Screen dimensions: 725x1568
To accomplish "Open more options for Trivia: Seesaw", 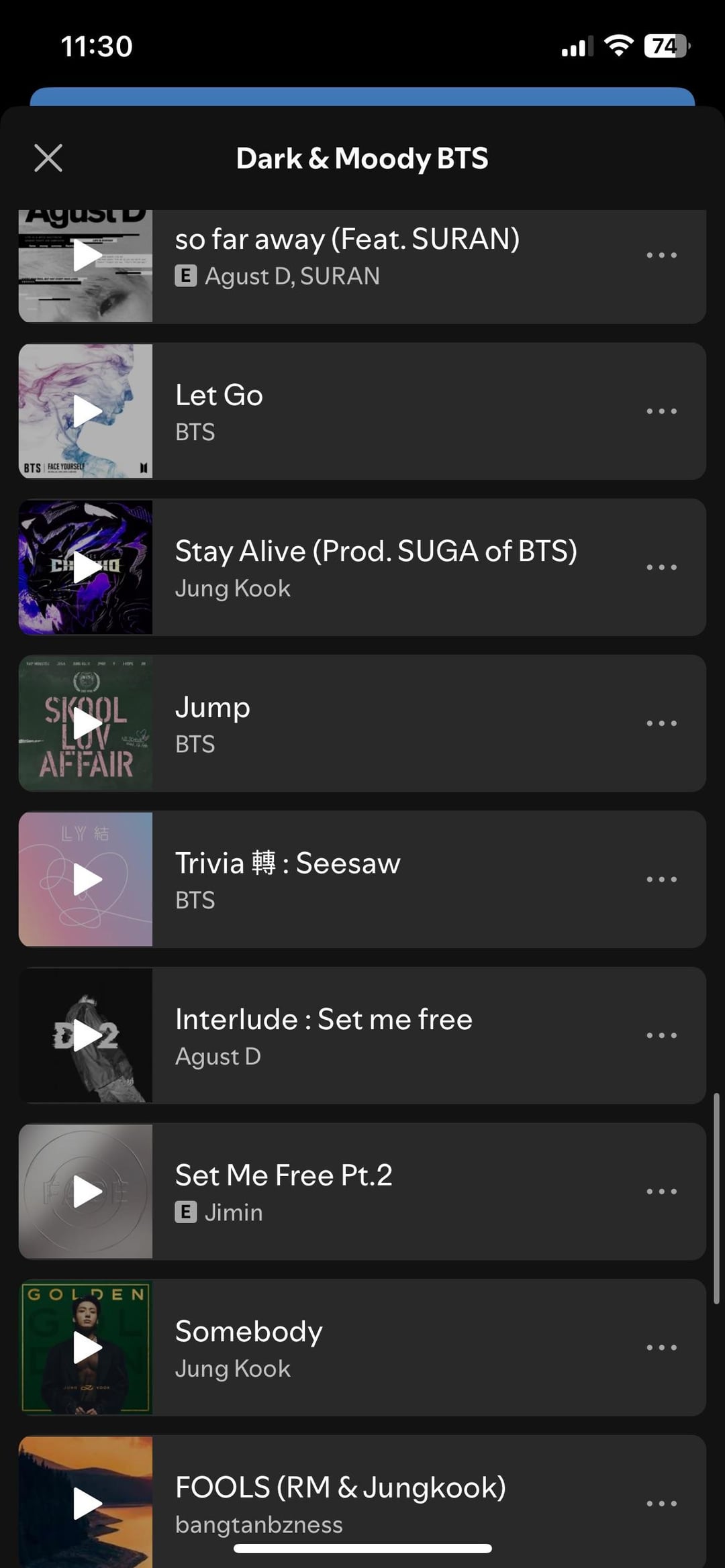I will pos(661,880).
